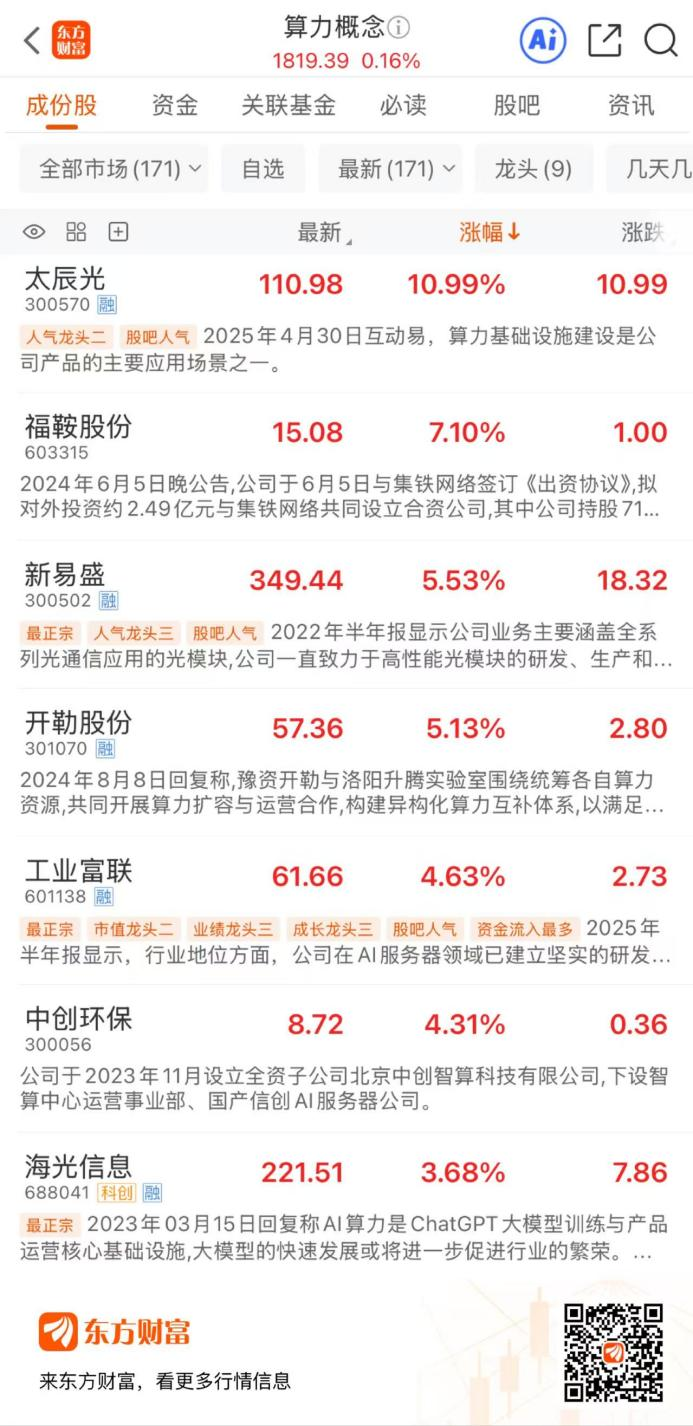Go back using the top-left arrow
The width and height of the screenshot is (693, 1426).
point(32,41)
